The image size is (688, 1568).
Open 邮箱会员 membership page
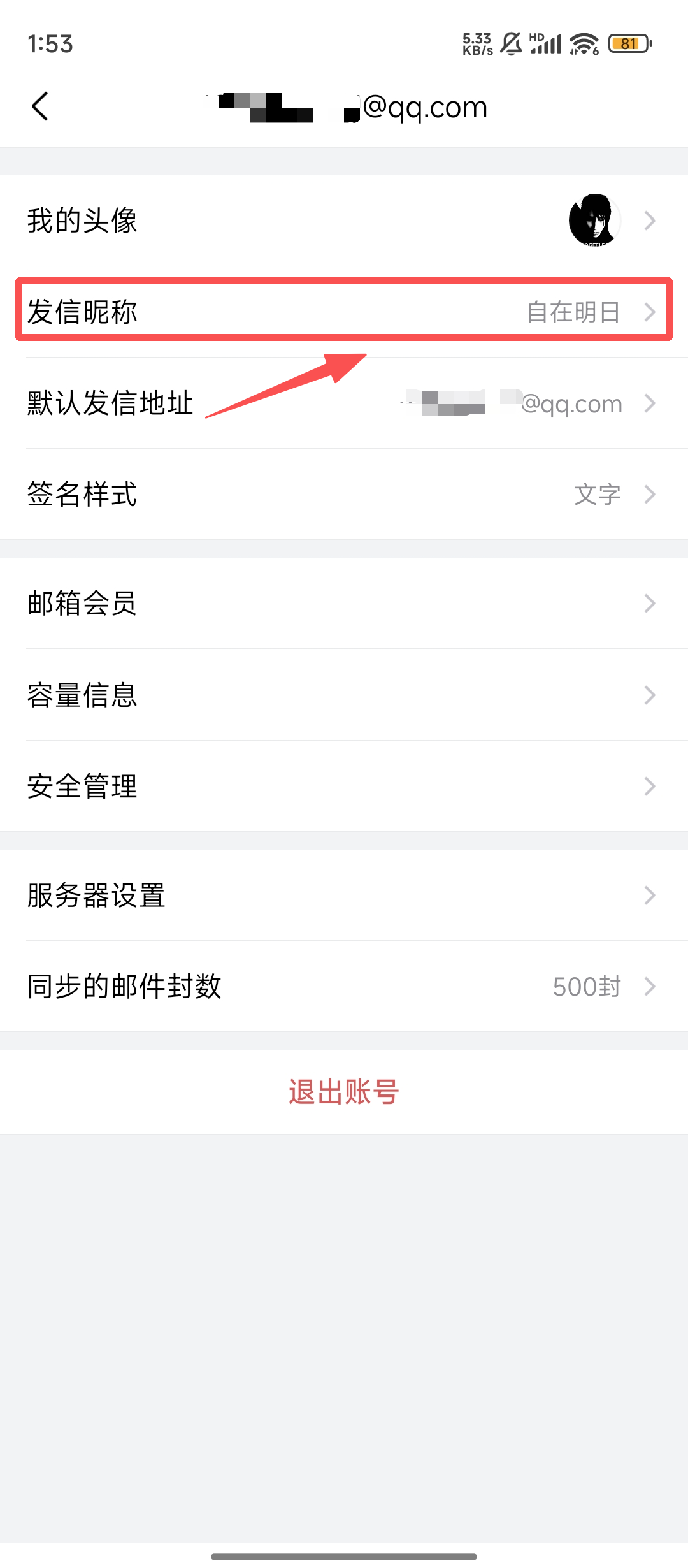[x=344, y=603]
